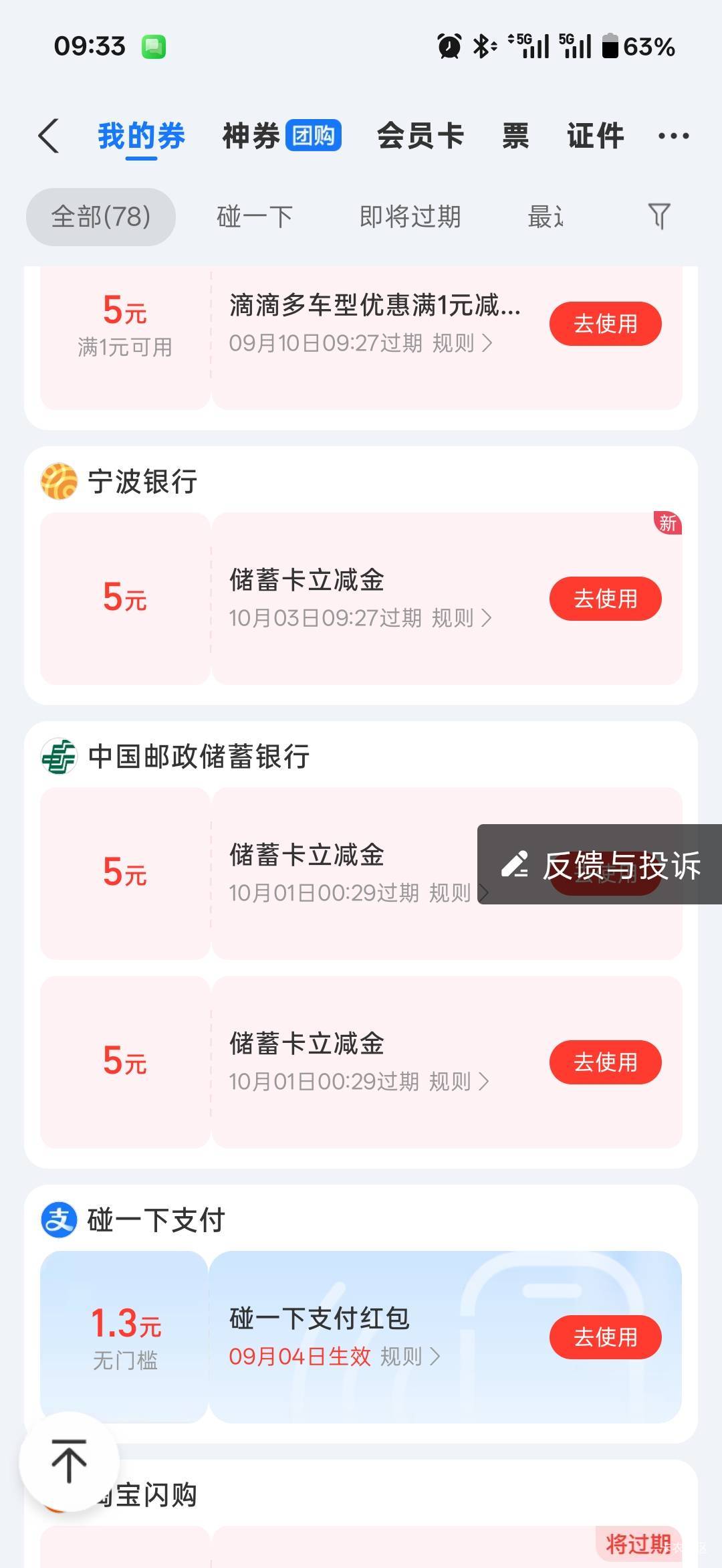Use the second 中国邮政储蓄银行 coupon
722x1568 pixels.
606,1062
